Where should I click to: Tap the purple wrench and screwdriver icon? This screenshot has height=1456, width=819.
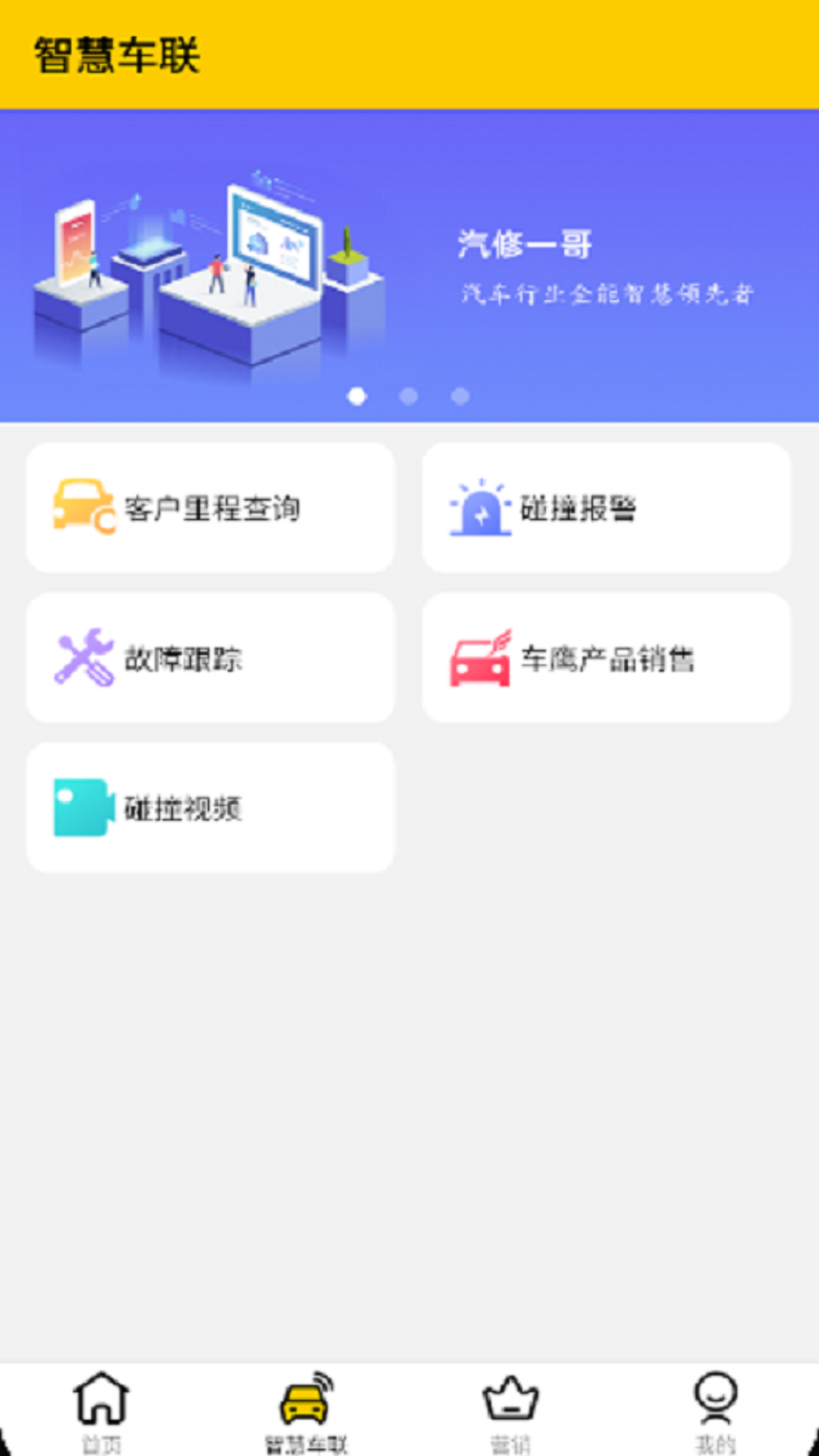[x=83, y=657]
